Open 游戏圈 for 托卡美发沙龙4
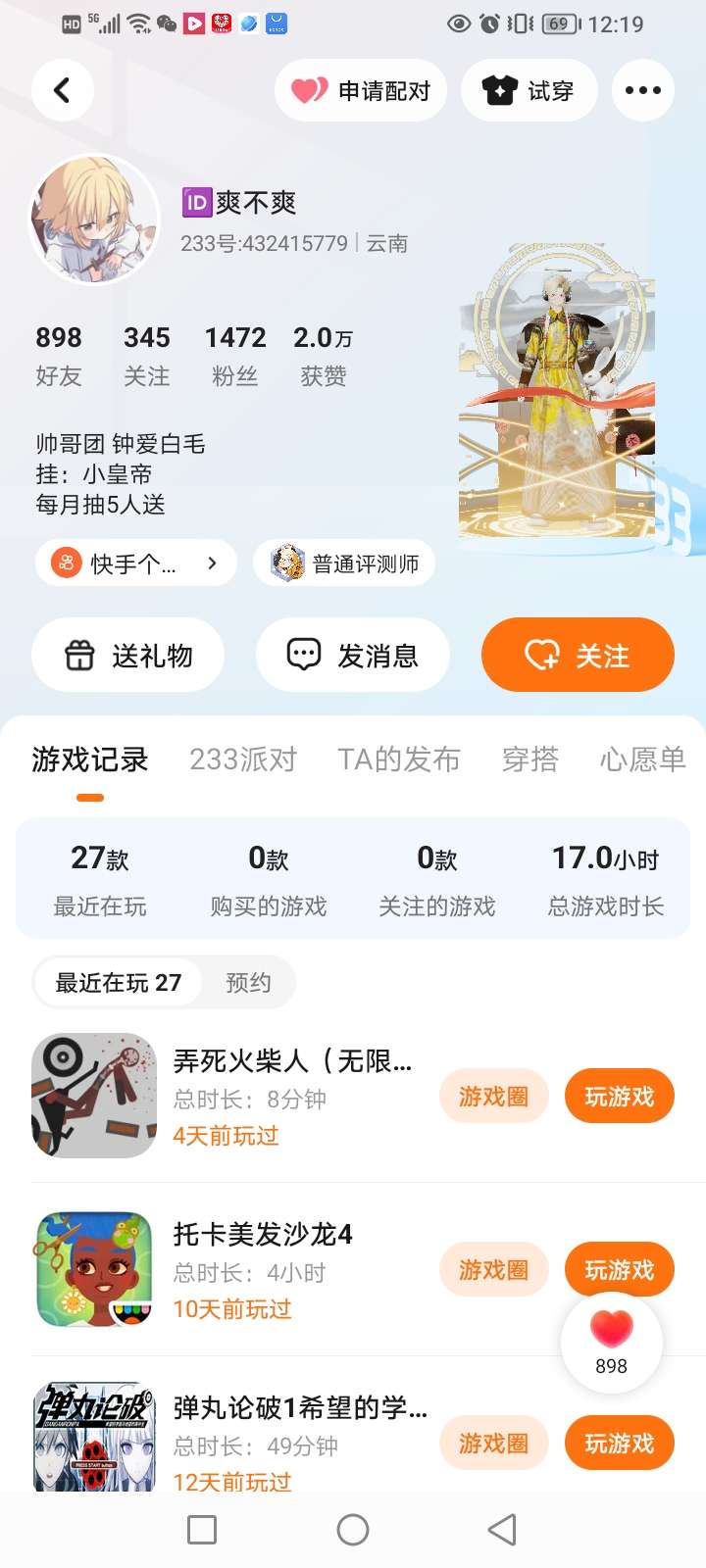The width and height of the screenshot is (706, 1568). pos(494,1270)
